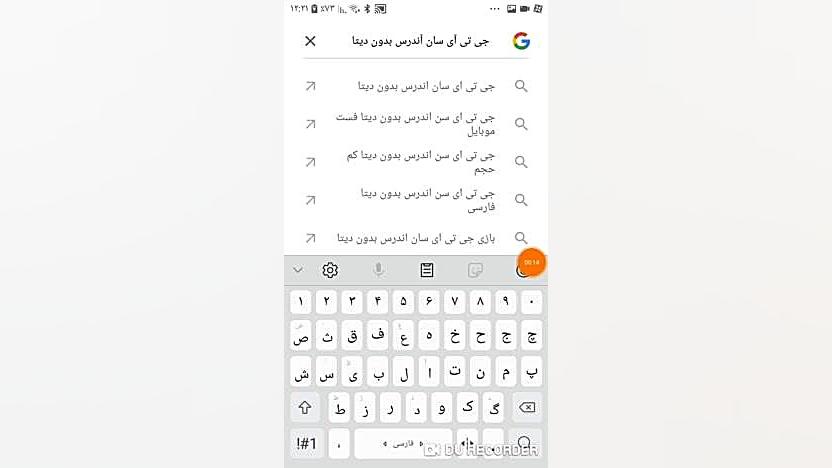
Task: Stop the orange recording timer button
Action: coord(531,262)
